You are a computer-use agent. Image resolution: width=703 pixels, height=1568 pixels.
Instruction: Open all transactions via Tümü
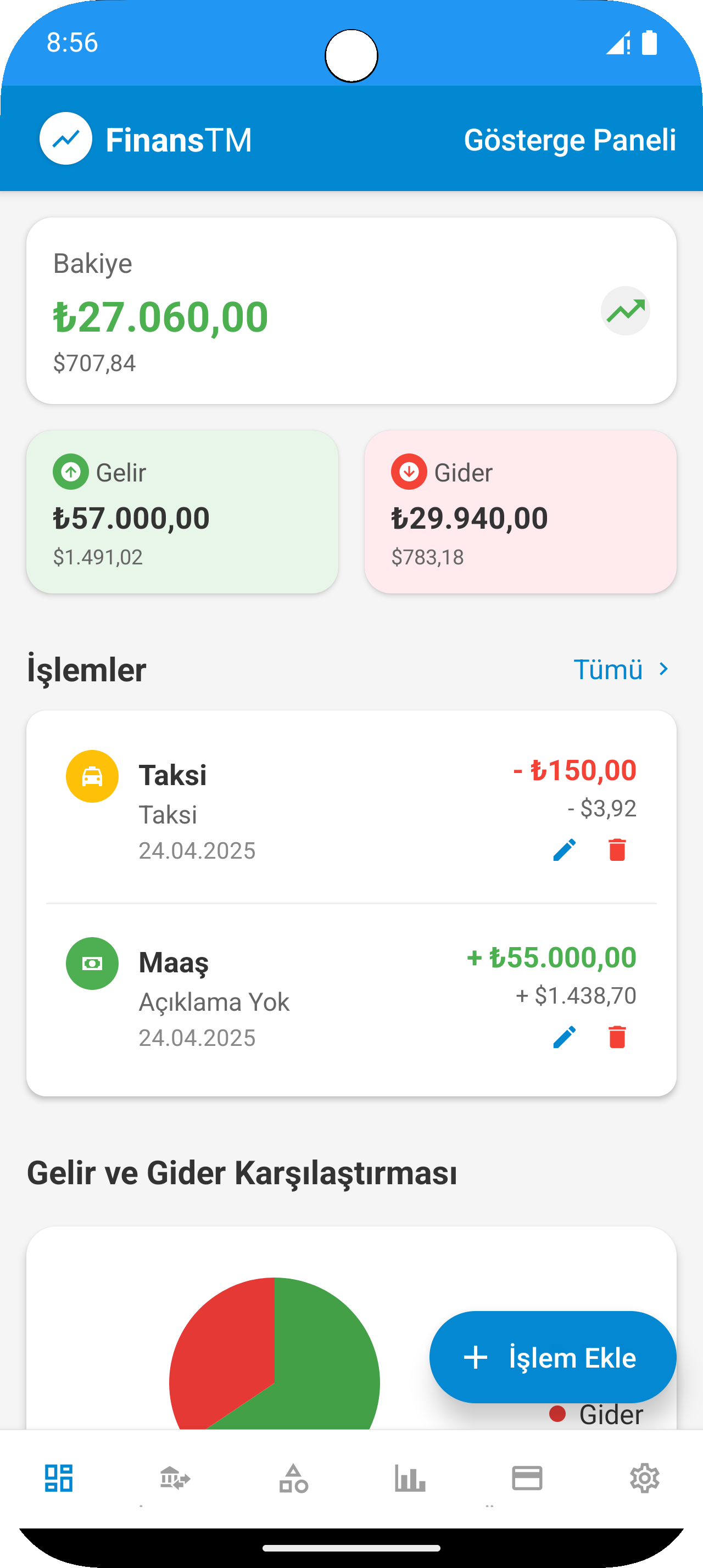coord(621,670)
